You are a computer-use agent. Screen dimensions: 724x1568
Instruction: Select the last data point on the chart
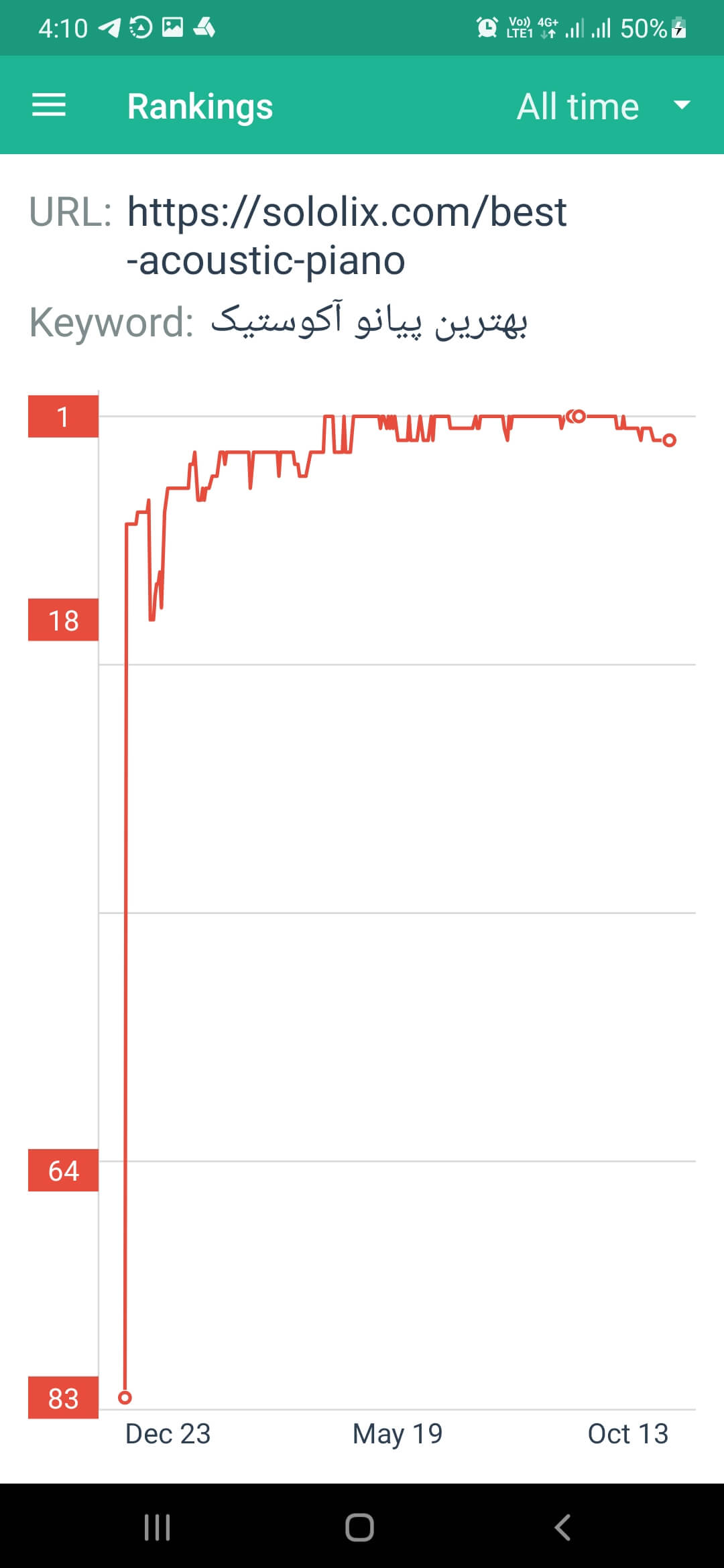pyautogui.click(x=669, y=440)
